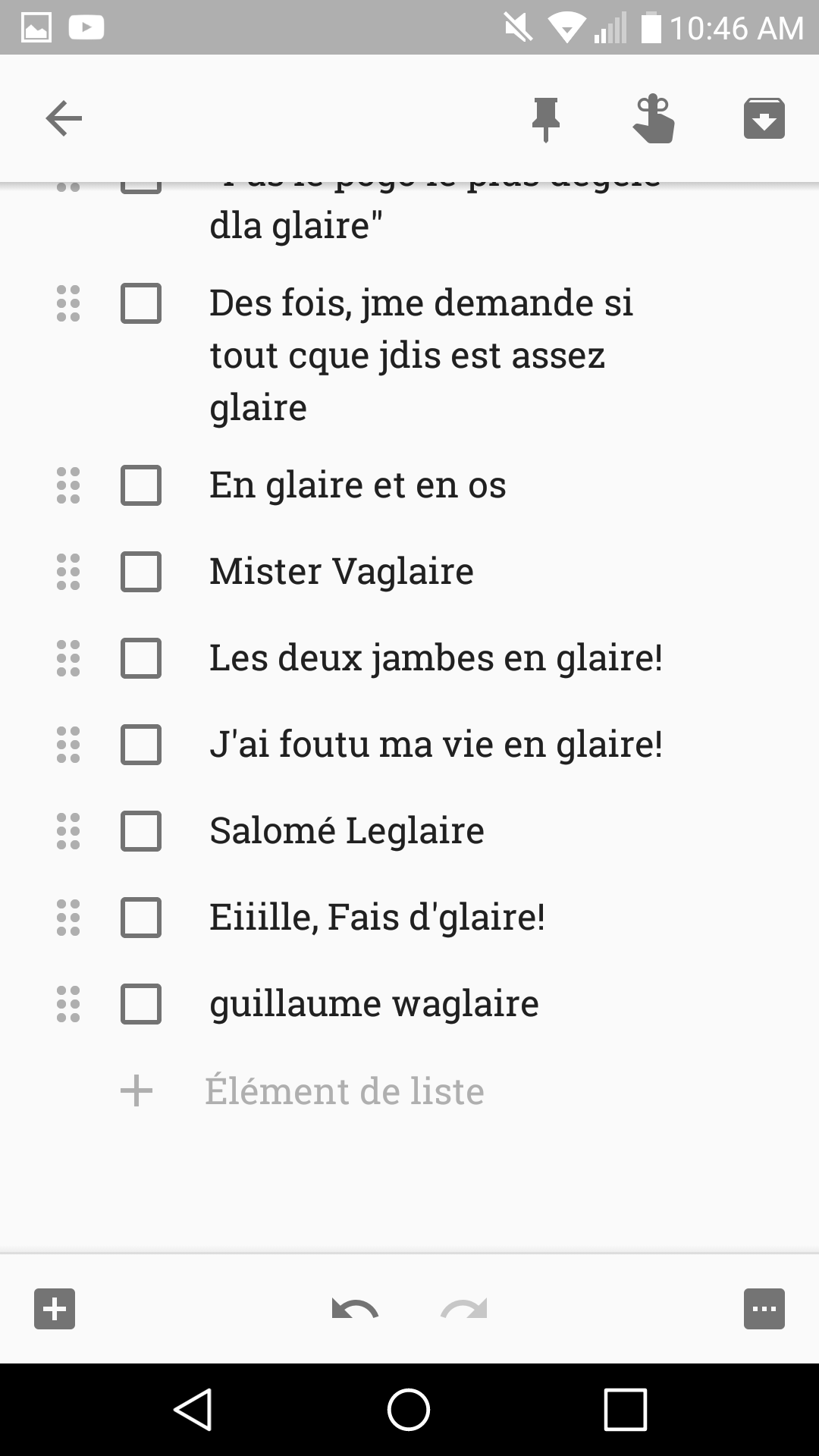Undo the last edit
Image resolution: width=819 pixels, height=1456 pixels.
(355, 1309)
